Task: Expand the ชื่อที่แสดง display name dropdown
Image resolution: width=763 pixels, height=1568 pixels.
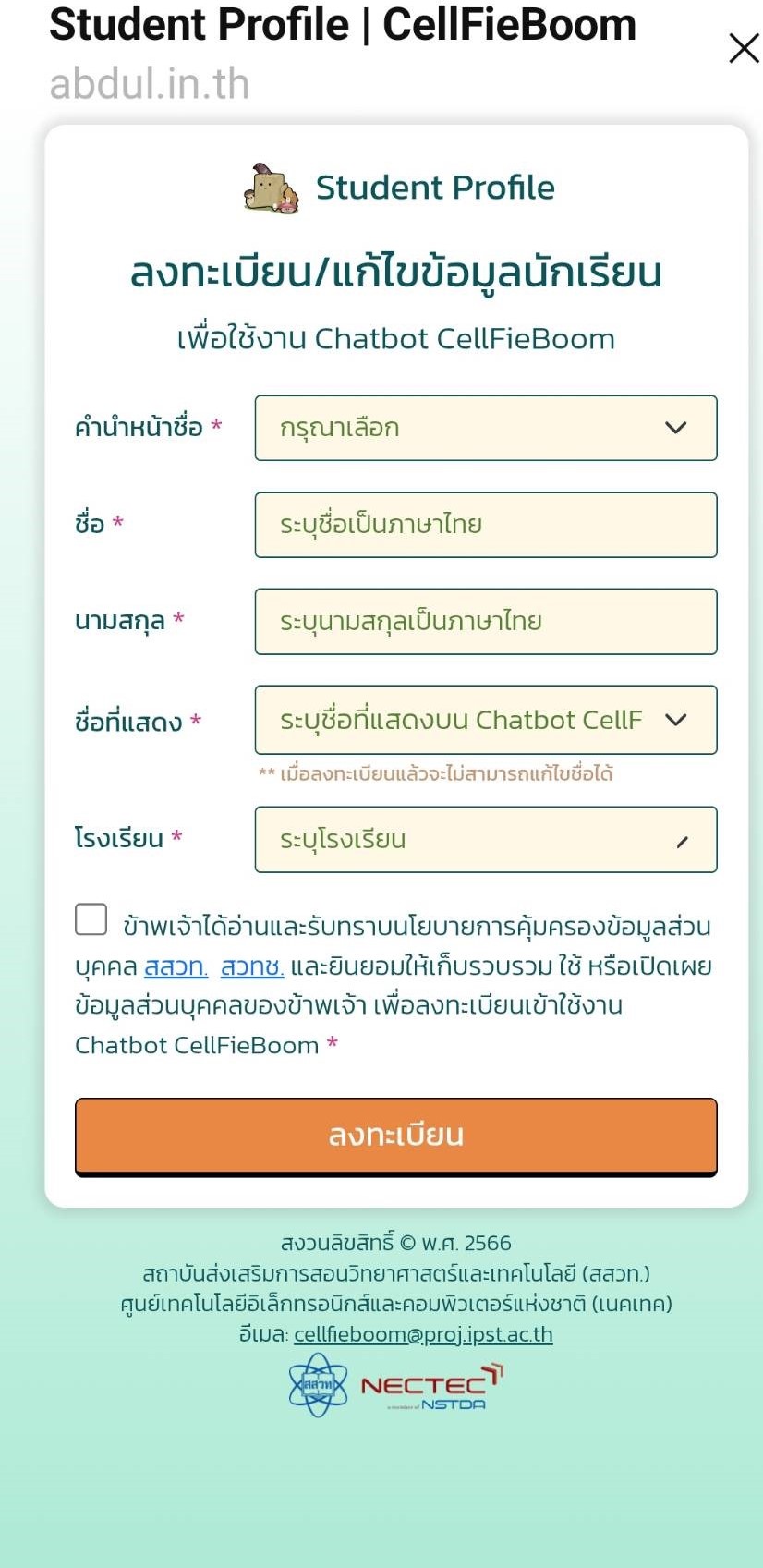Action: point(486,720)
